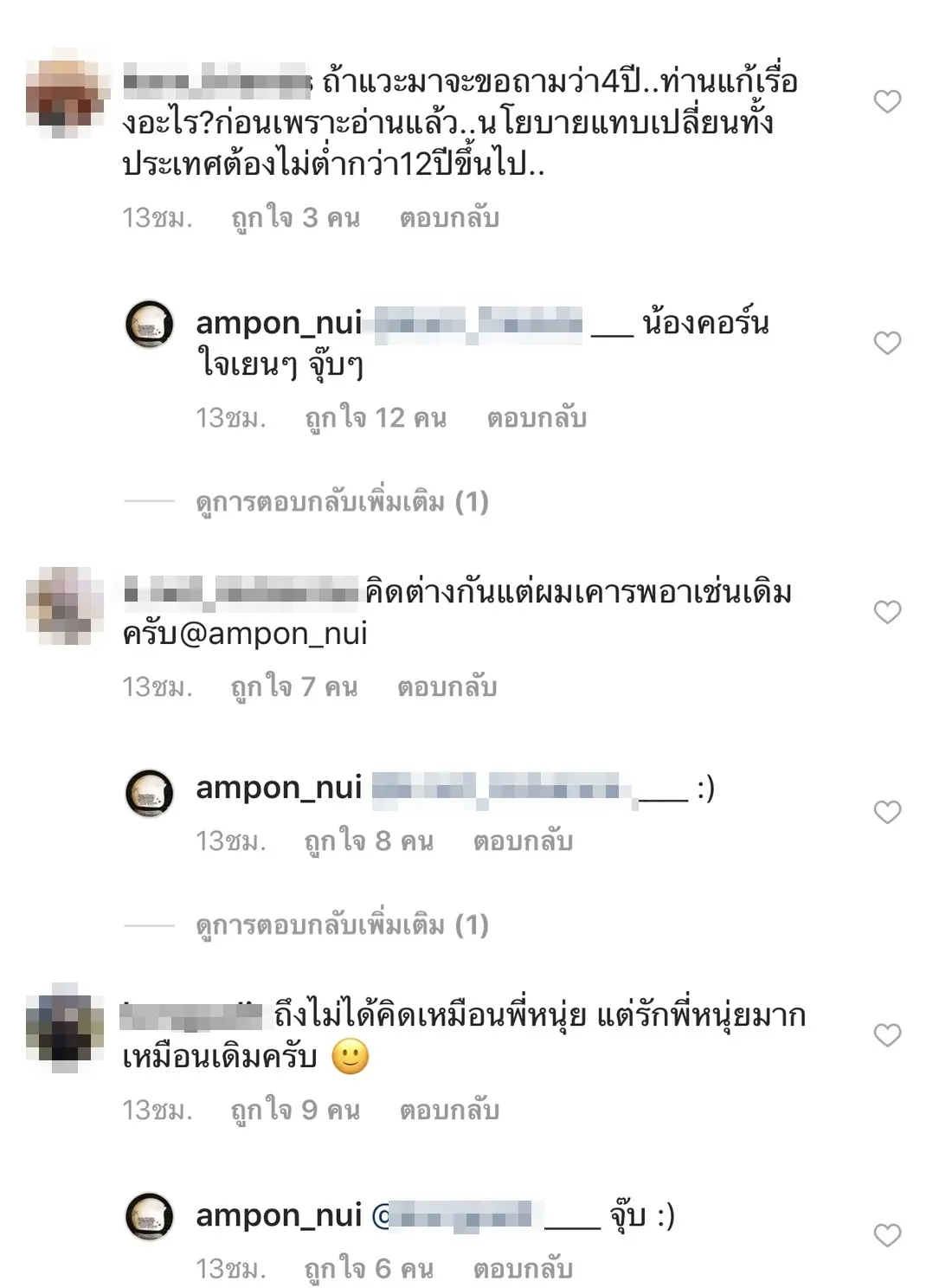952x1288 pixels.
Task: Reply to the comment liked by 9 people
Action: [449, 1110]
